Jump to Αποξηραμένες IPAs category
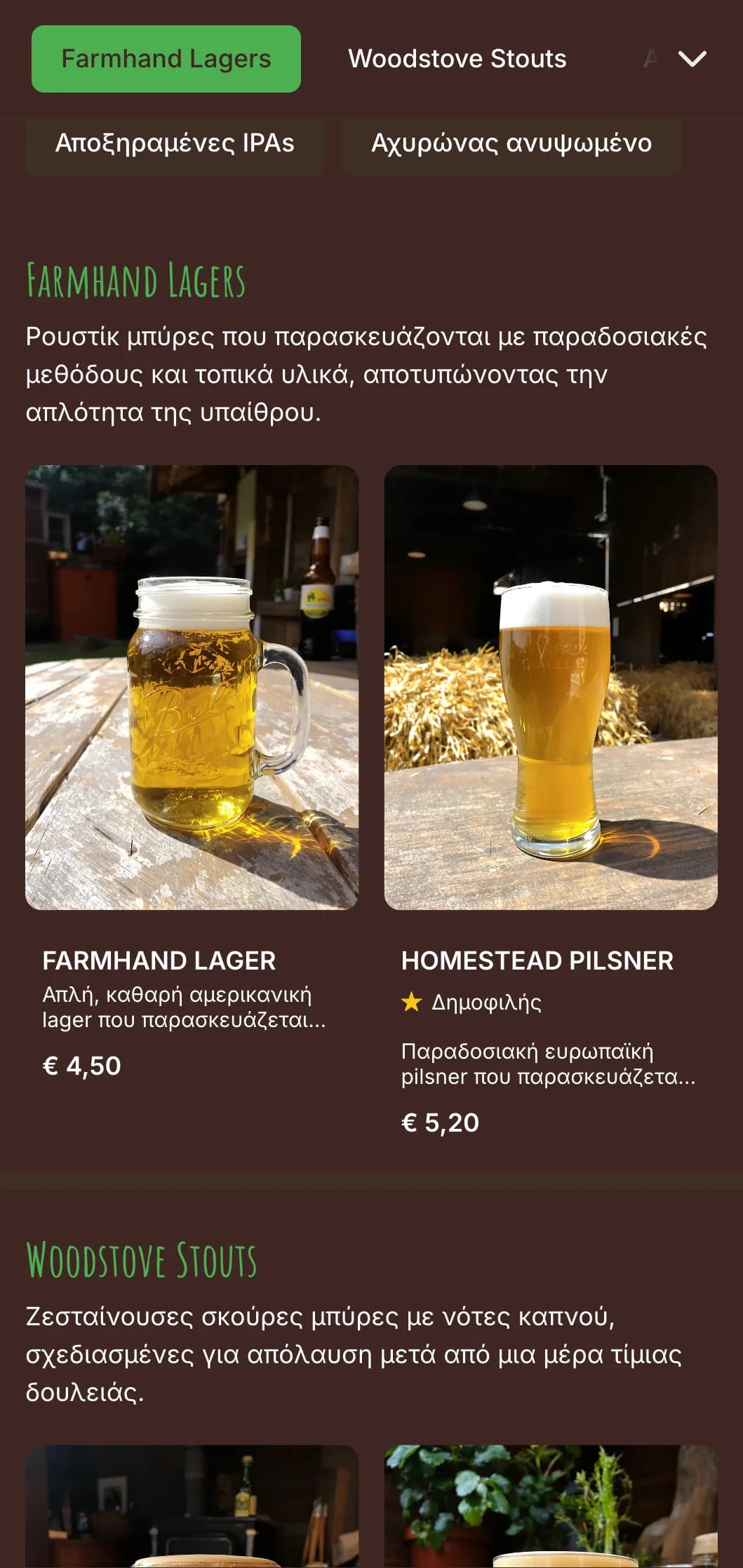 (175, 143)
